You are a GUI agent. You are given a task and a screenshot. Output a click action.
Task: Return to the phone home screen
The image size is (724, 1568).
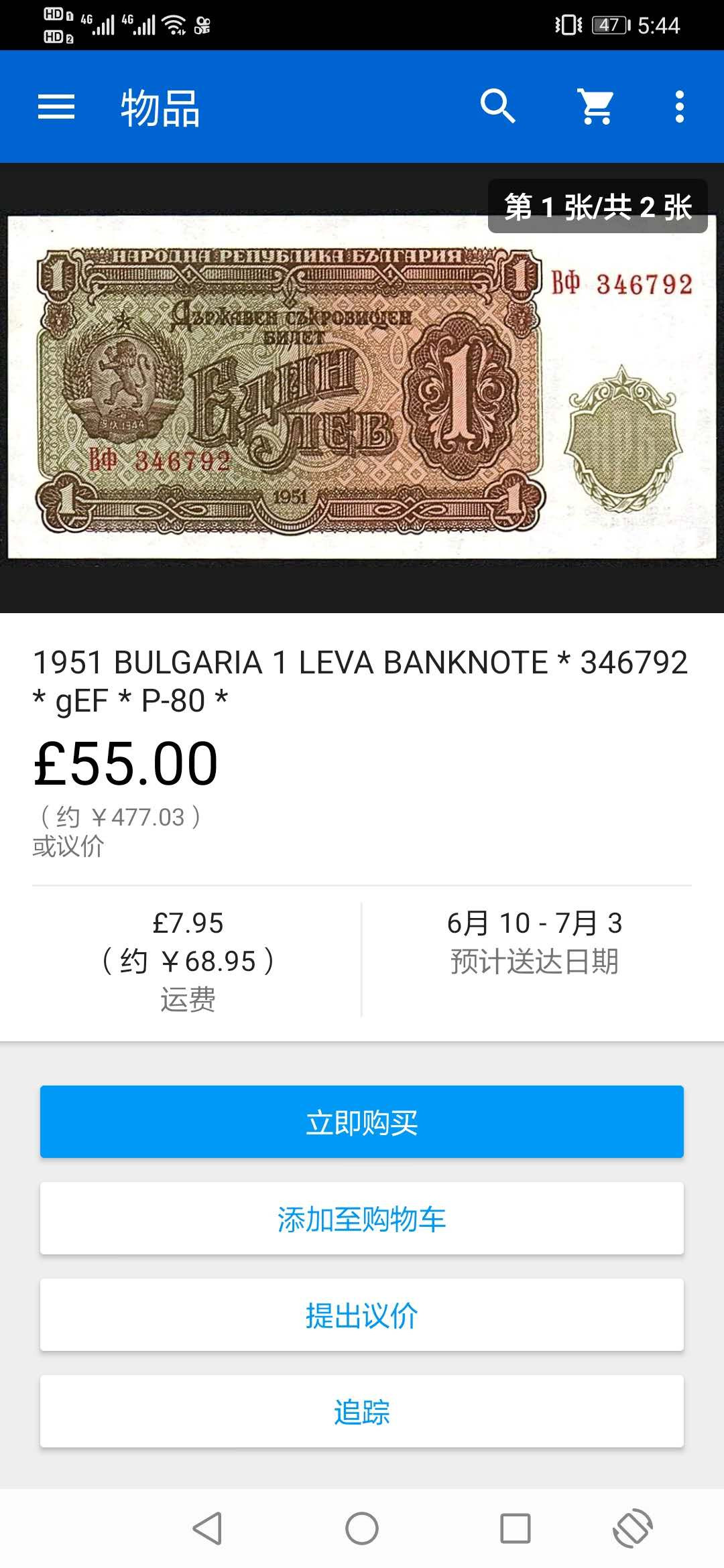click(x=362, y=1528)
